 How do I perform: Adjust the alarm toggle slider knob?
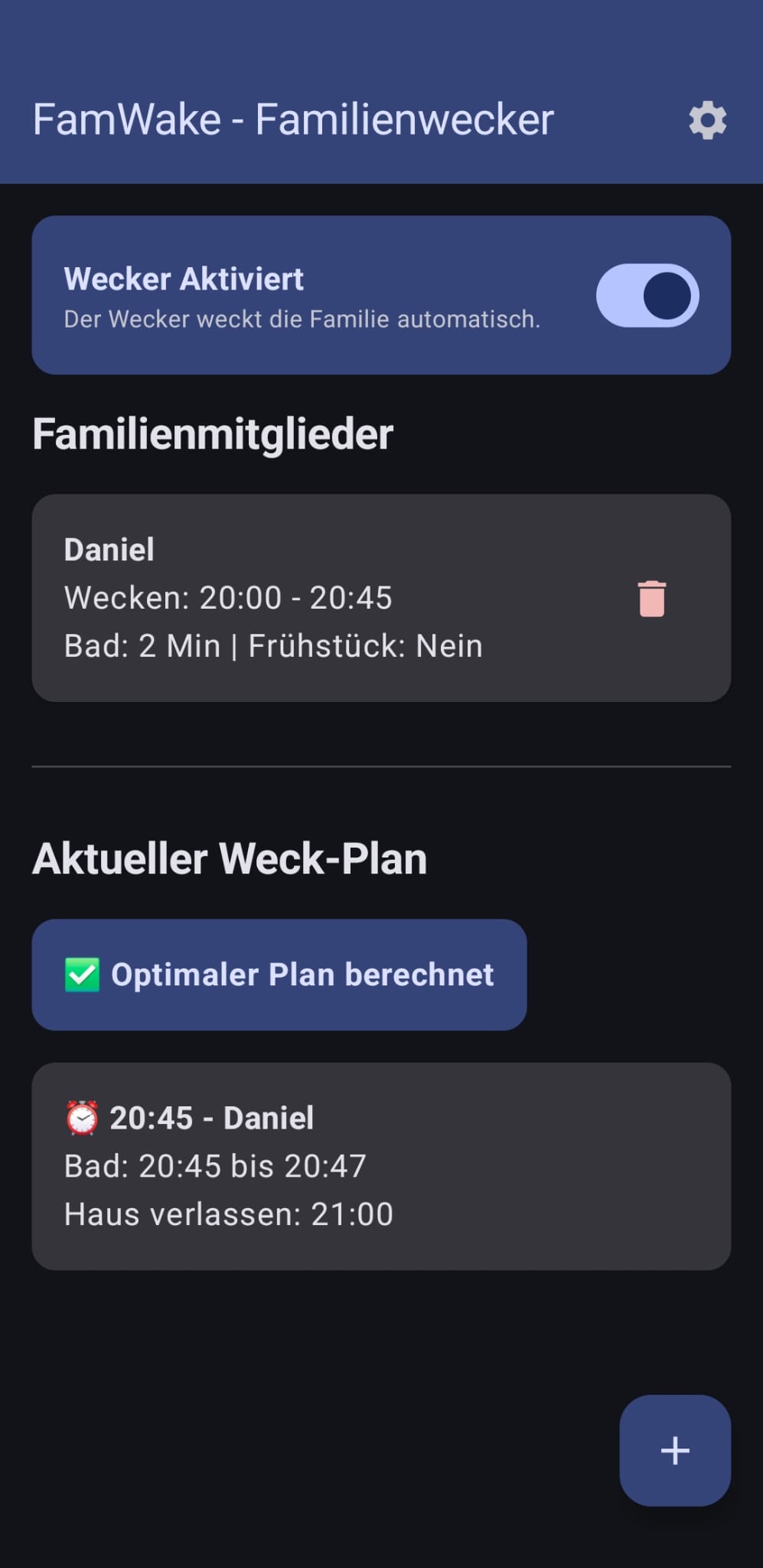tap(665, 296)
